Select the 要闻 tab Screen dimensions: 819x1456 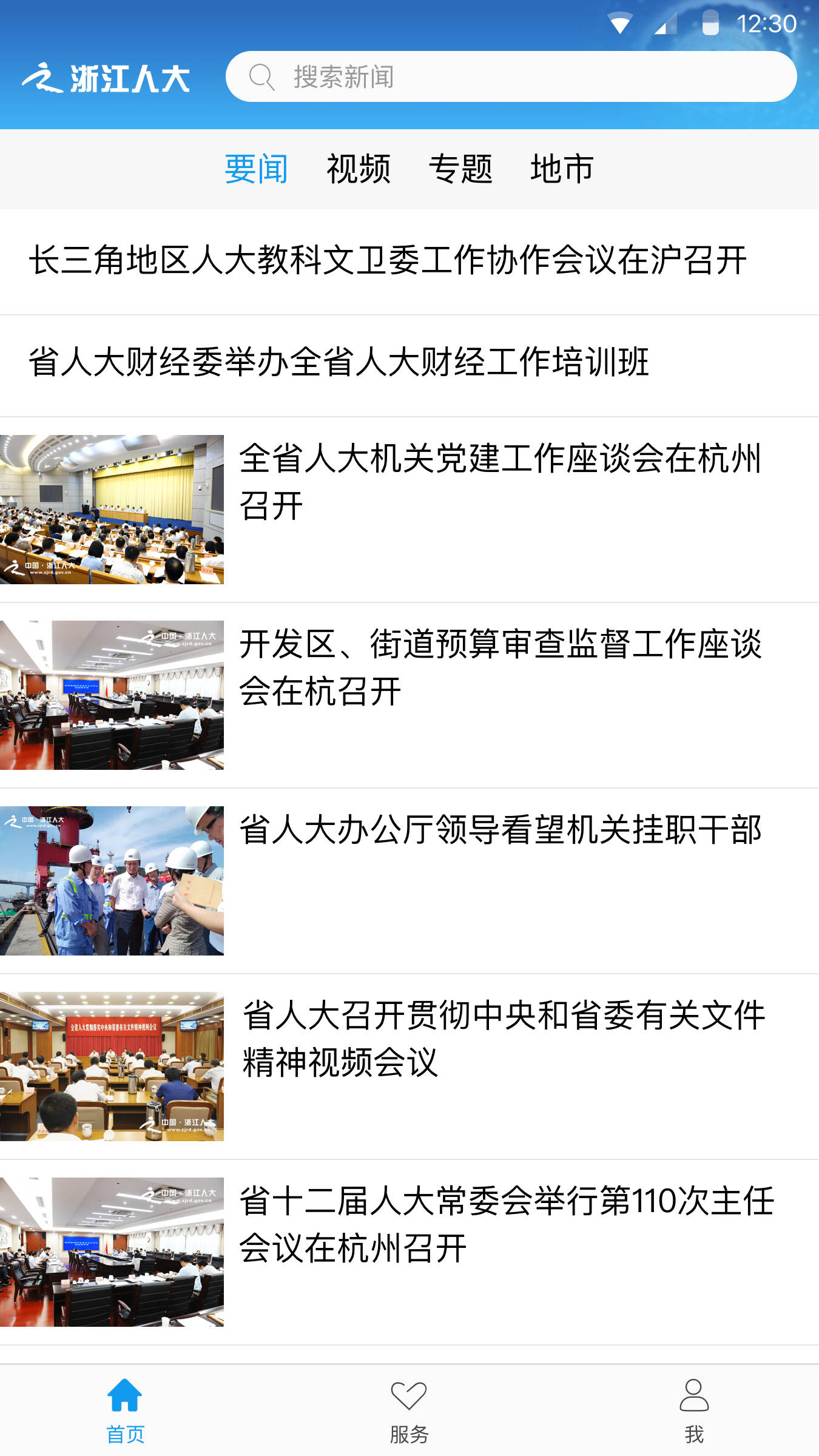(x=256, y=169)
